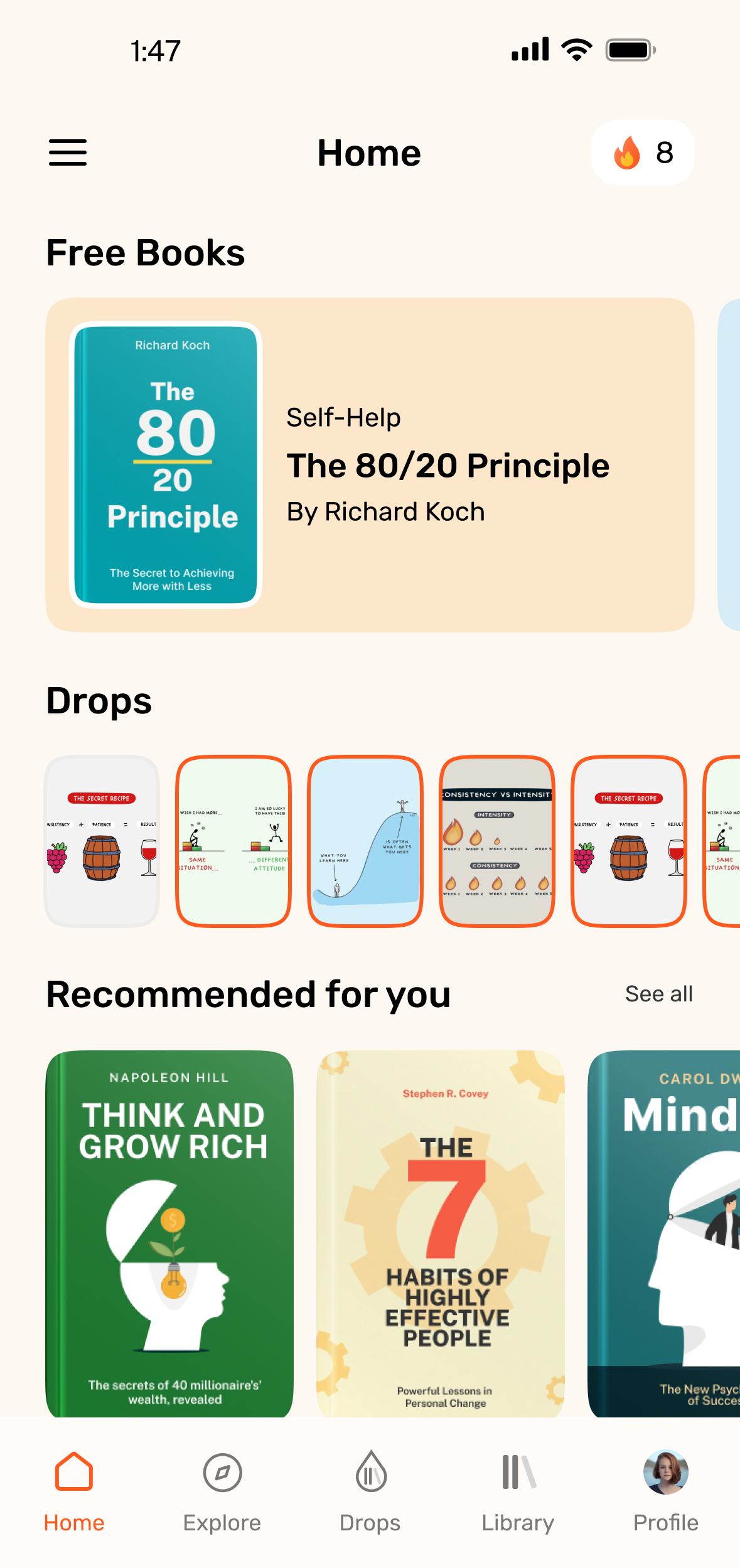Open the hill climbing learning curve drop
Screen dimensions: 740x1568
(x=365, y=841)
